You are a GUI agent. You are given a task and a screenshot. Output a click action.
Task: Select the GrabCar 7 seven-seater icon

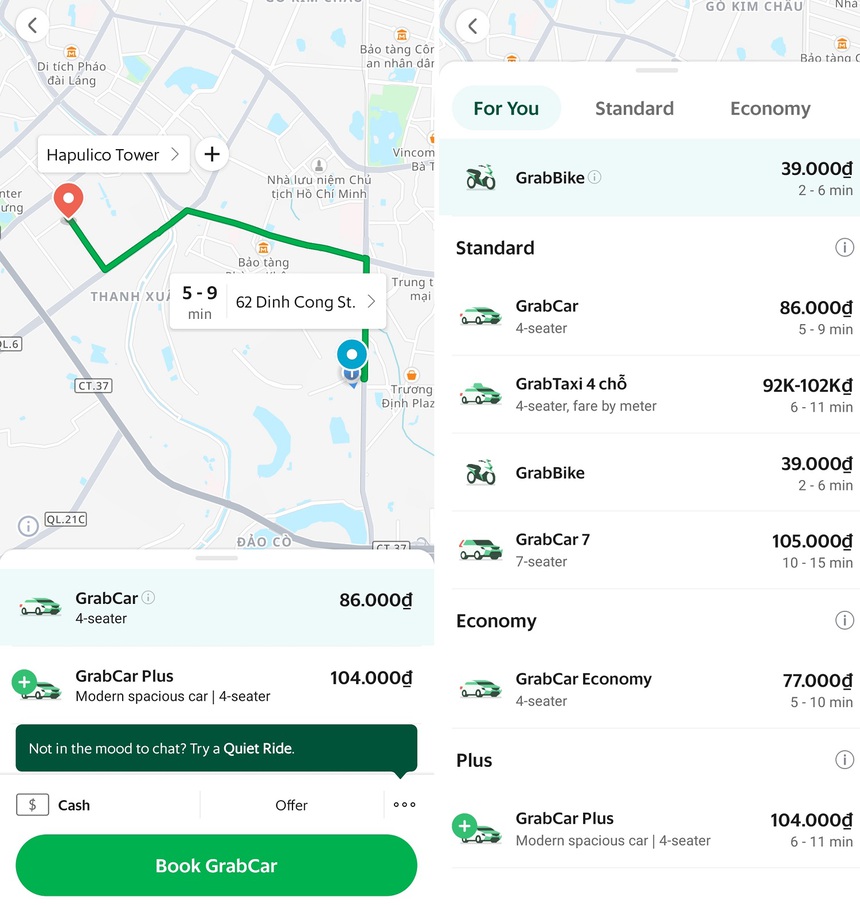pos(480,546)
